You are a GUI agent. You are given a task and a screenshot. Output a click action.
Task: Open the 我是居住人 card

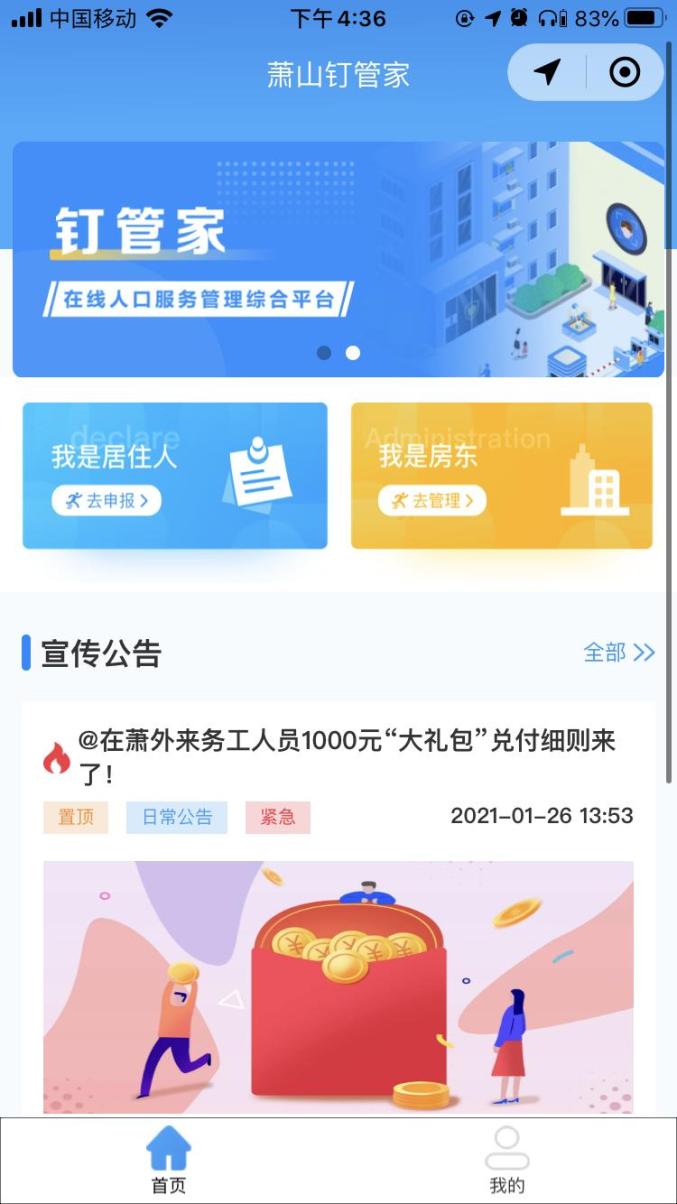pos(175,475)
